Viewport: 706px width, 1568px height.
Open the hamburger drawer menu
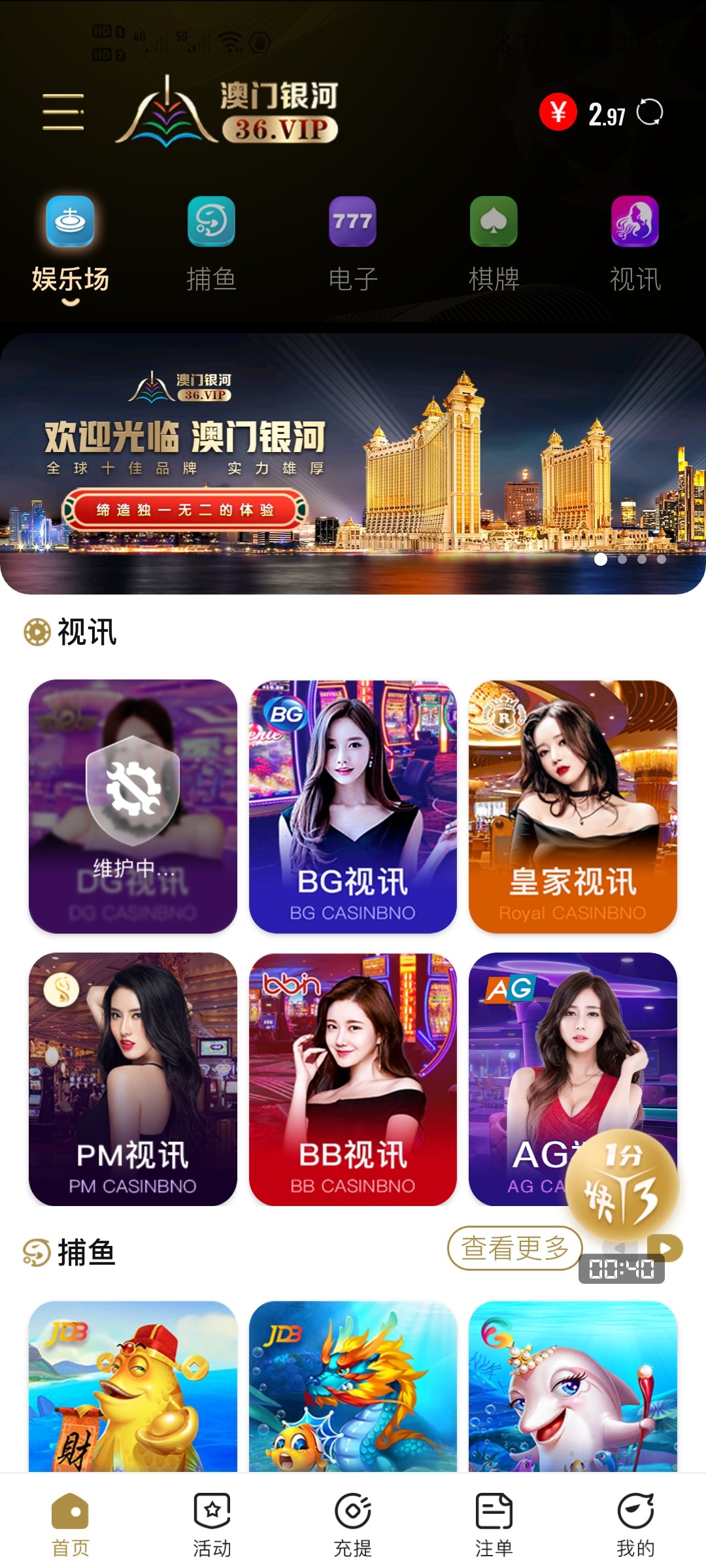[x=63, y=112]
